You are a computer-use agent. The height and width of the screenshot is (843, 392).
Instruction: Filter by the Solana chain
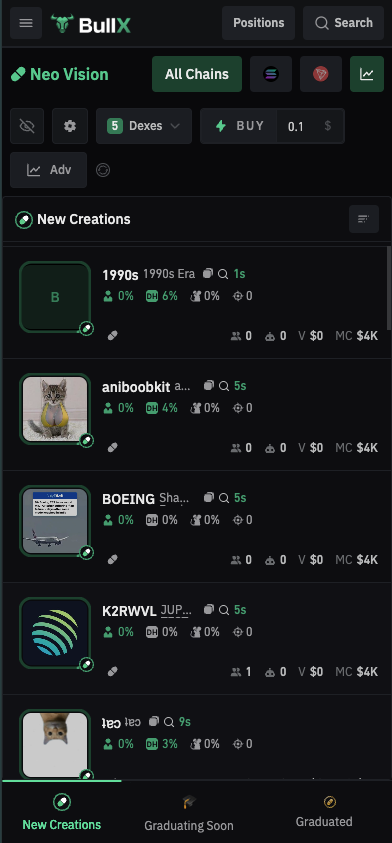pyautogui.click(x=271, y=74)
